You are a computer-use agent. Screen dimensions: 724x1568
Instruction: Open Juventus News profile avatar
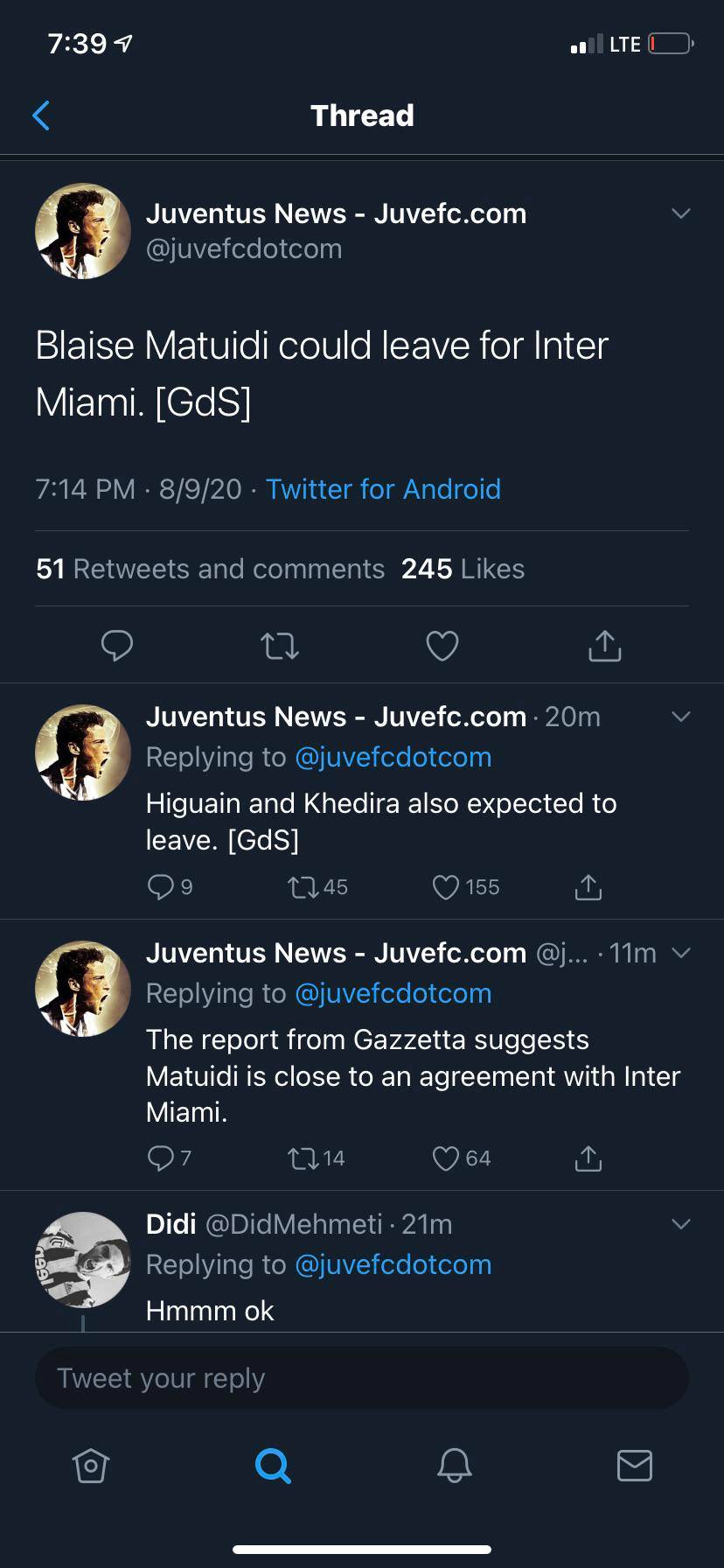82,231
